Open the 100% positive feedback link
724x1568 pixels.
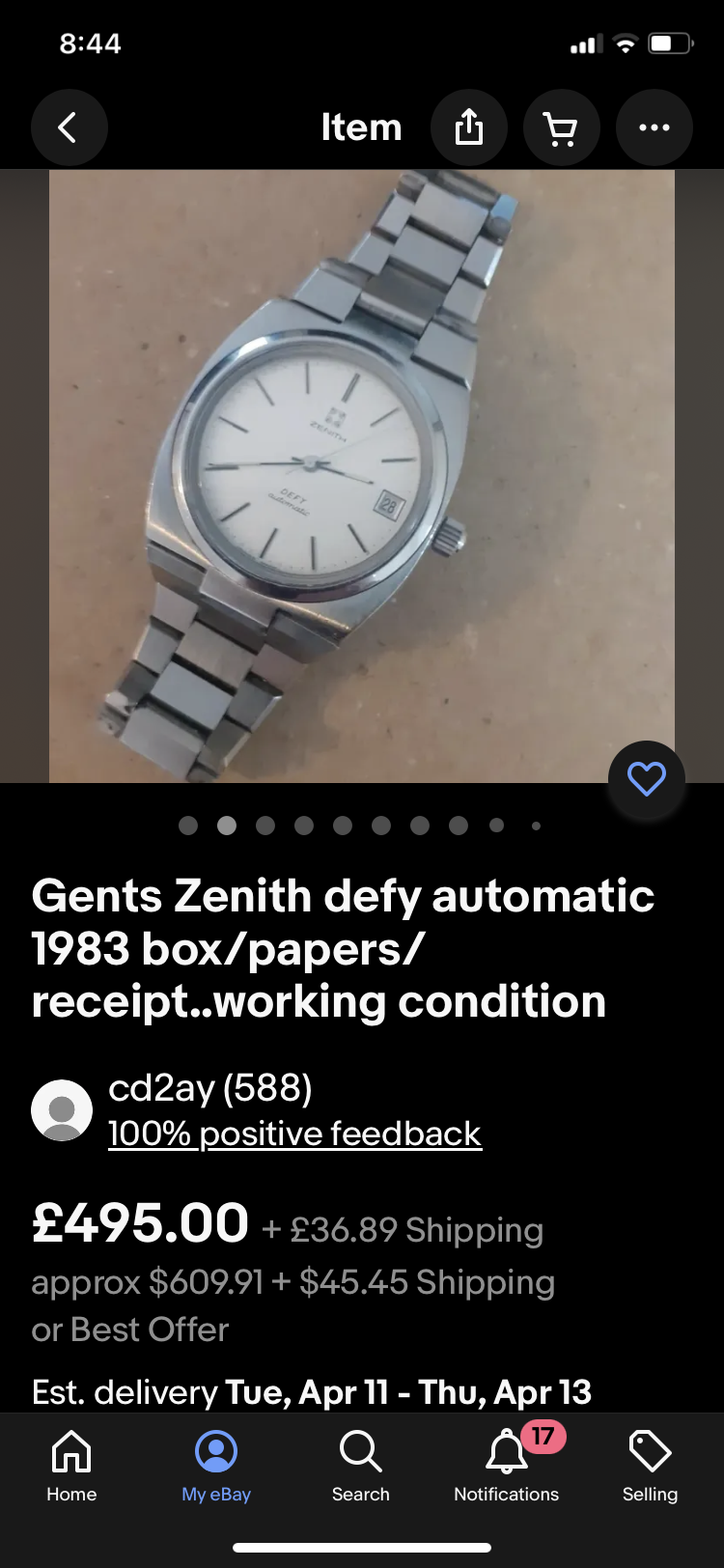point(294,1134)
